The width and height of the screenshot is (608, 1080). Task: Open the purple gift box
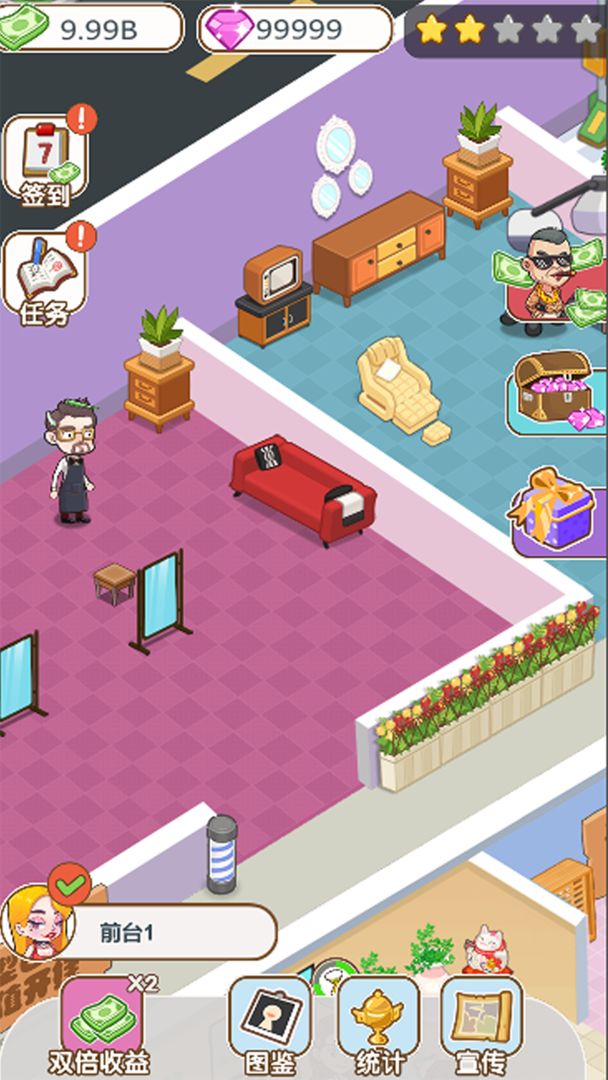point(556,510)
